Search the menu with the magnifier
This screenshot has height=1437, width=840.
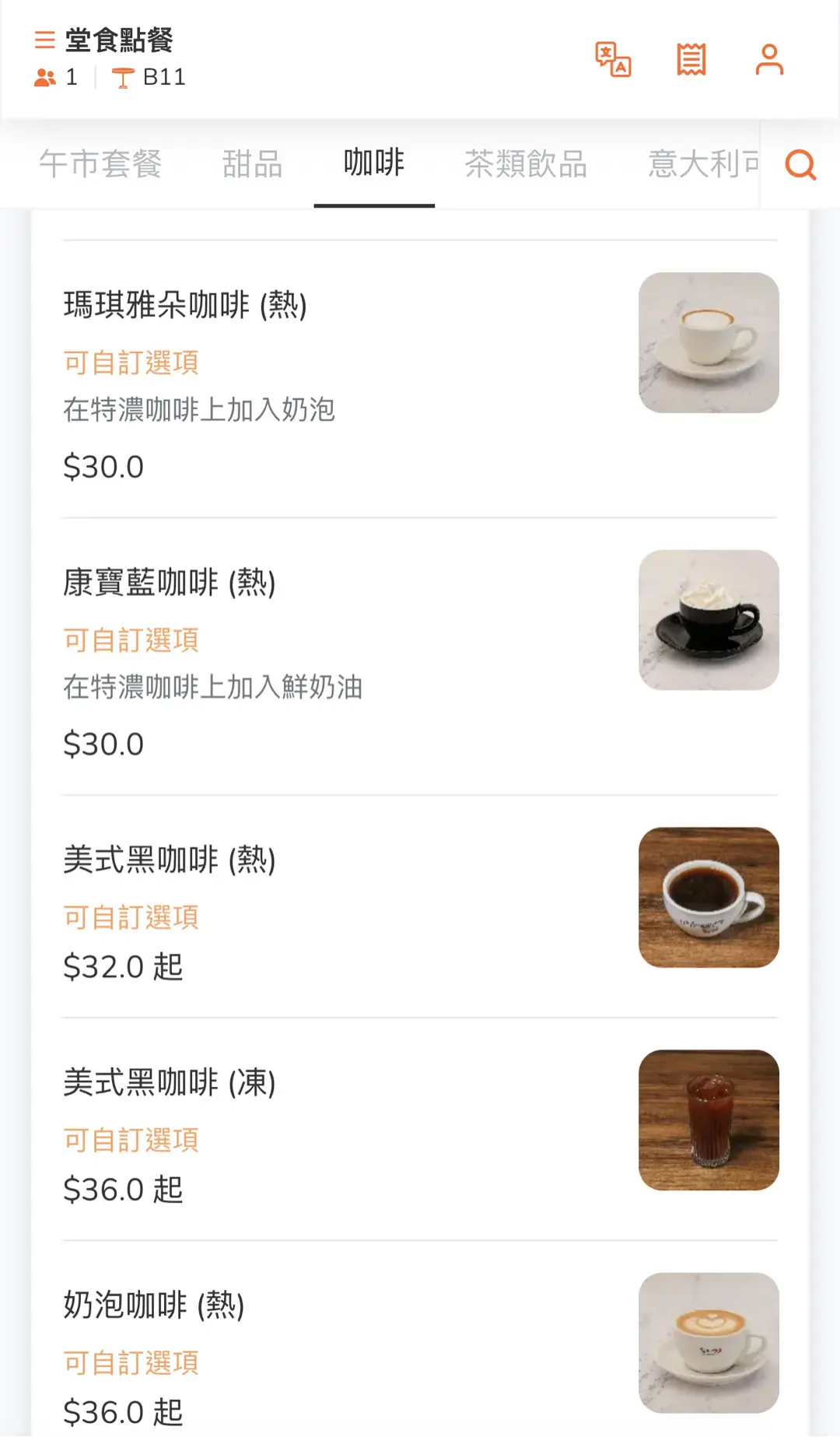coord(800,165)
